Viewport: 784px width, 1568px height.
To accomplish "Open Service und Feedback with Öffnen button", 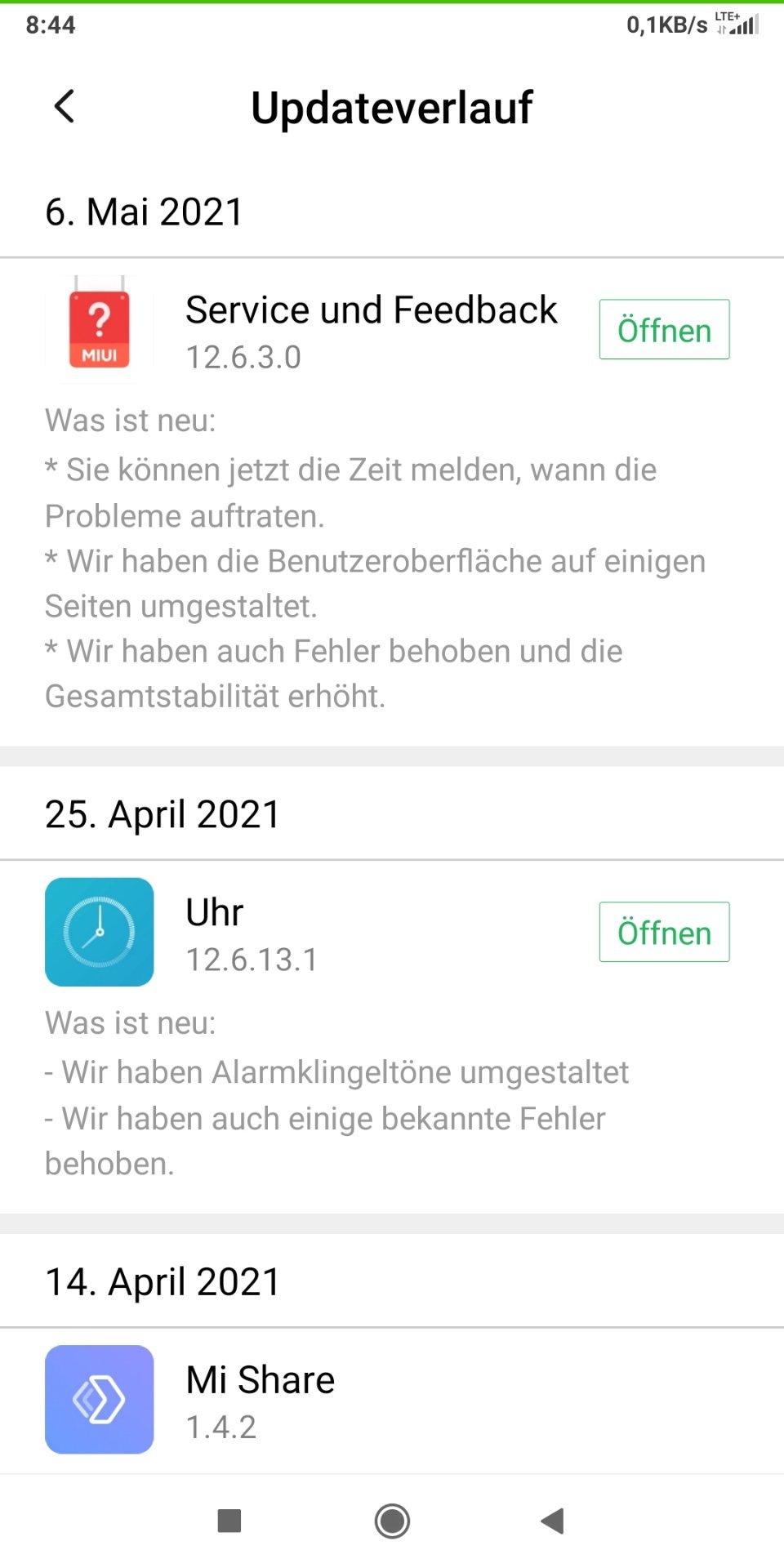I will coord(664,329).
